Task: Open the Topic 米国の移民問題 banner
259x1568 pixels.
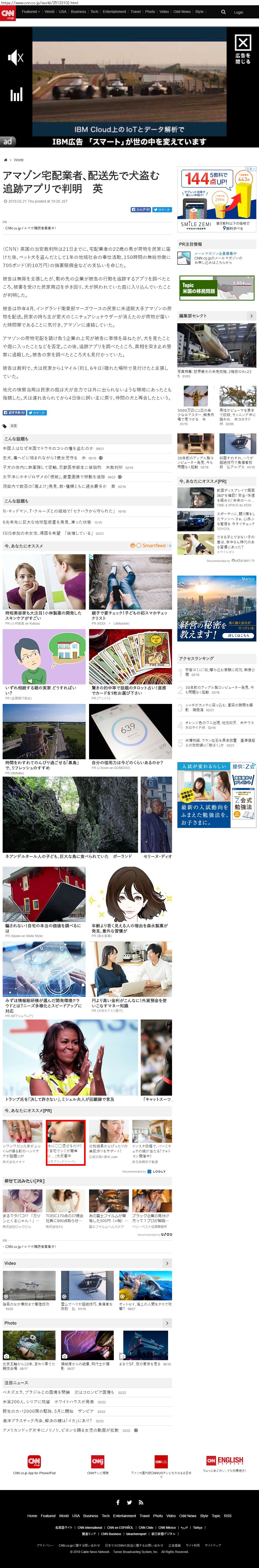Action: click(216, 288)
